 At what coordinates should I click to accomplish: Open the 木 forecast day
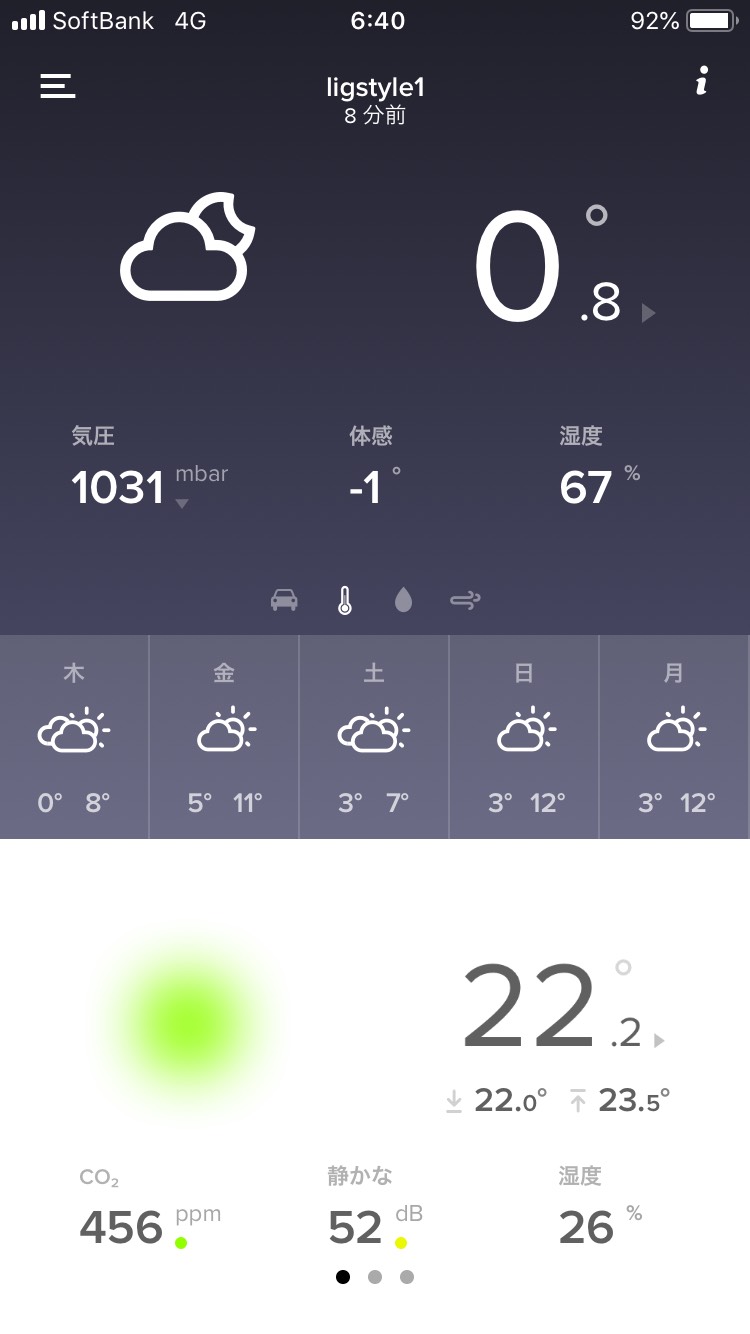(74, 737)
